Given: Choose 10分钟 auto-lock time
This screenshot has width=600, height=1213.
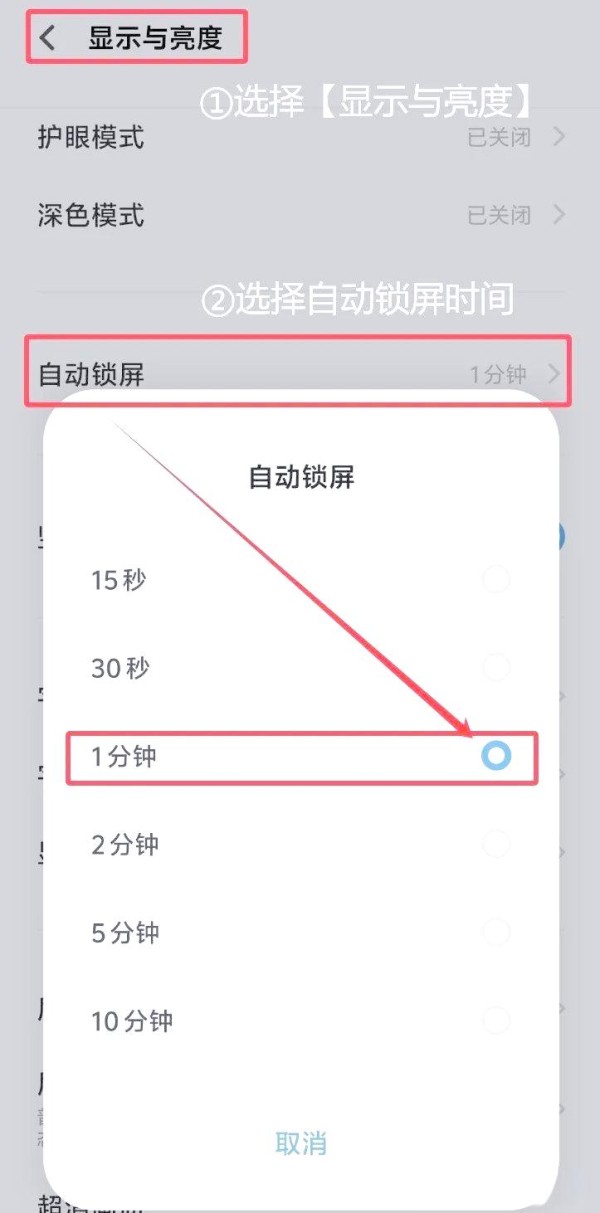Looking at the screenshot, I should [300, 1021].
